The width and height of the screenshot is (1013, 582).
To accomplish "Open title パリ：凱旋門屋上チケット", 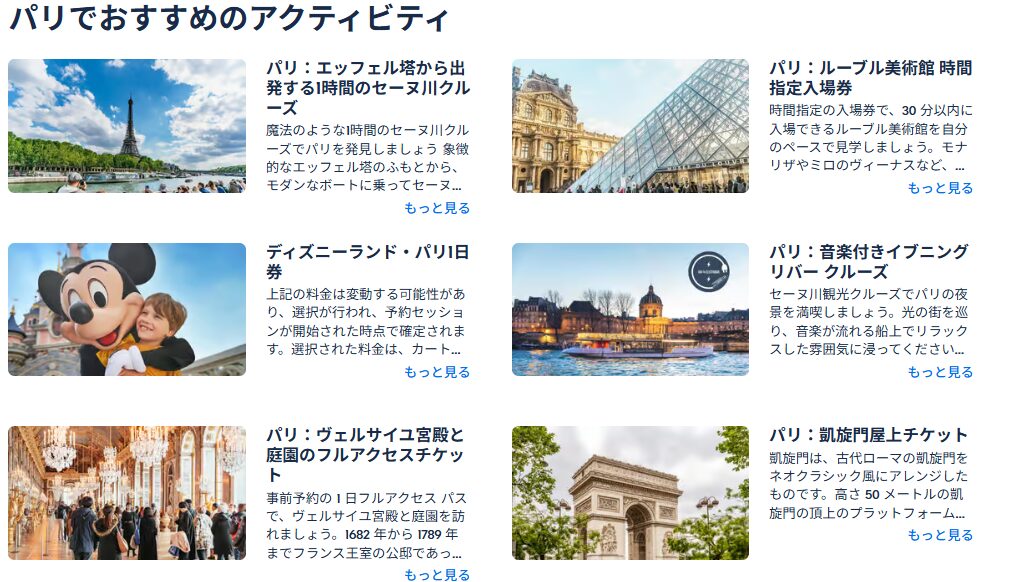I will (x=868, y=435).
